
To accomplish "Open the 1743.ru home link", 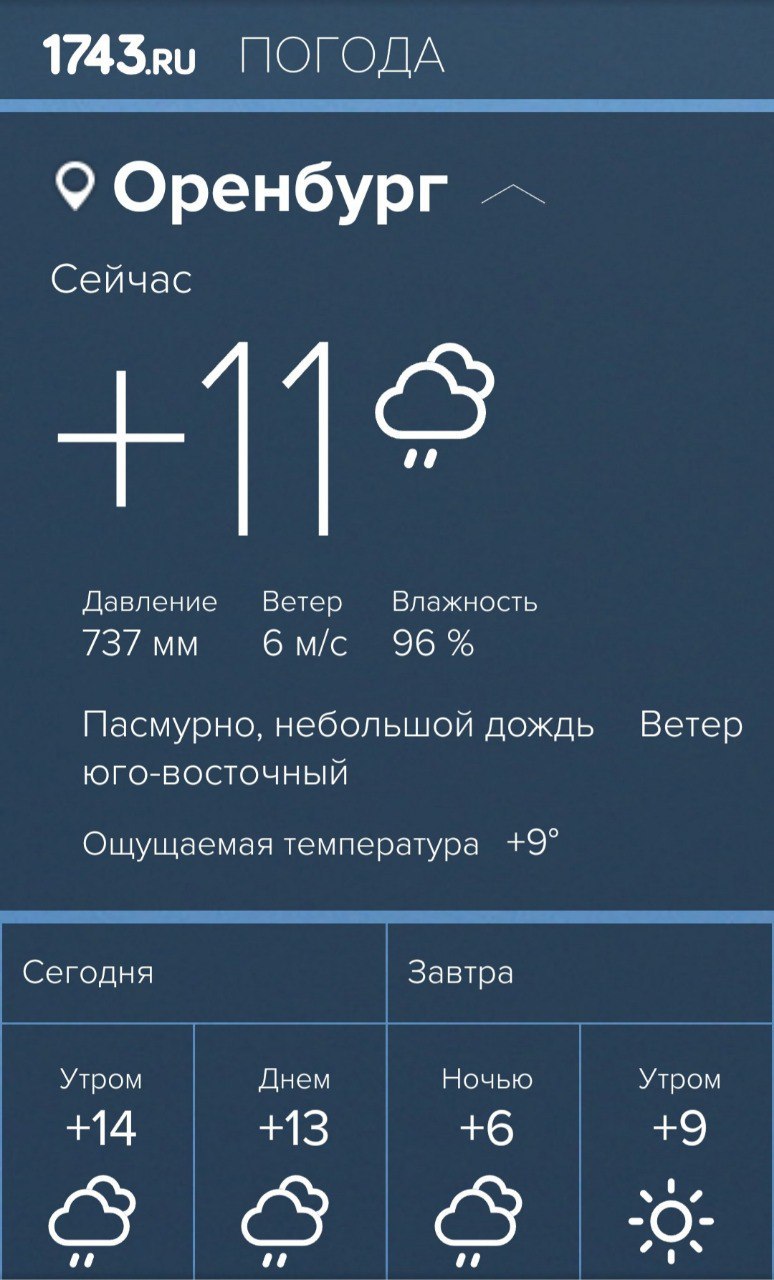I will coord(119,56).
